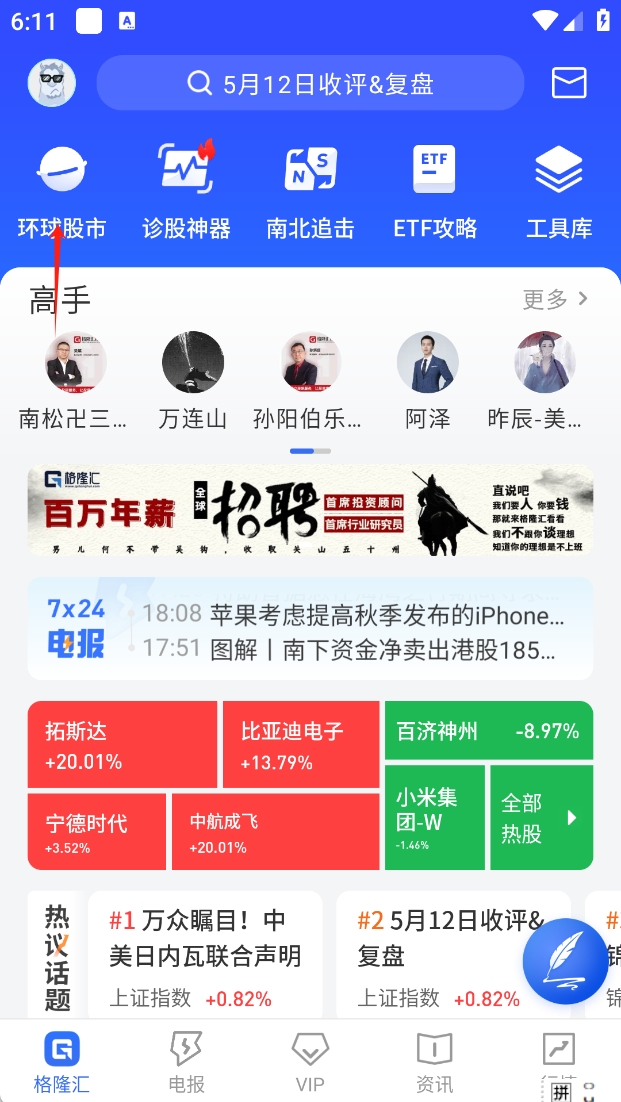Image resolution: width=621 pixels, height=1102 pixels.
Task: Open 比亚迪电子 stock tile
Action: click(301, 745)
